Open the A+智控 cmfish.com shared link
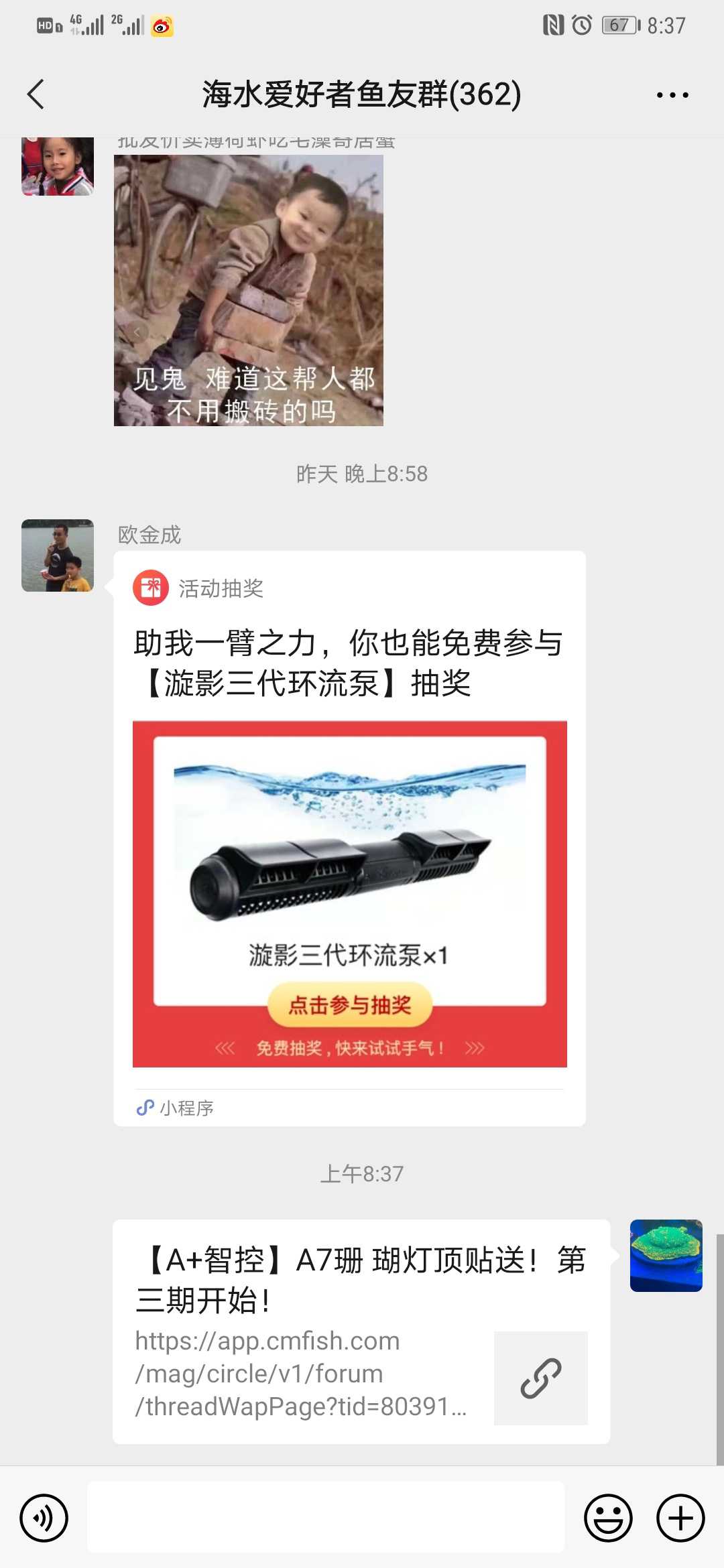Screen dimensions: 724x1568 click(x=361, y=1331)
